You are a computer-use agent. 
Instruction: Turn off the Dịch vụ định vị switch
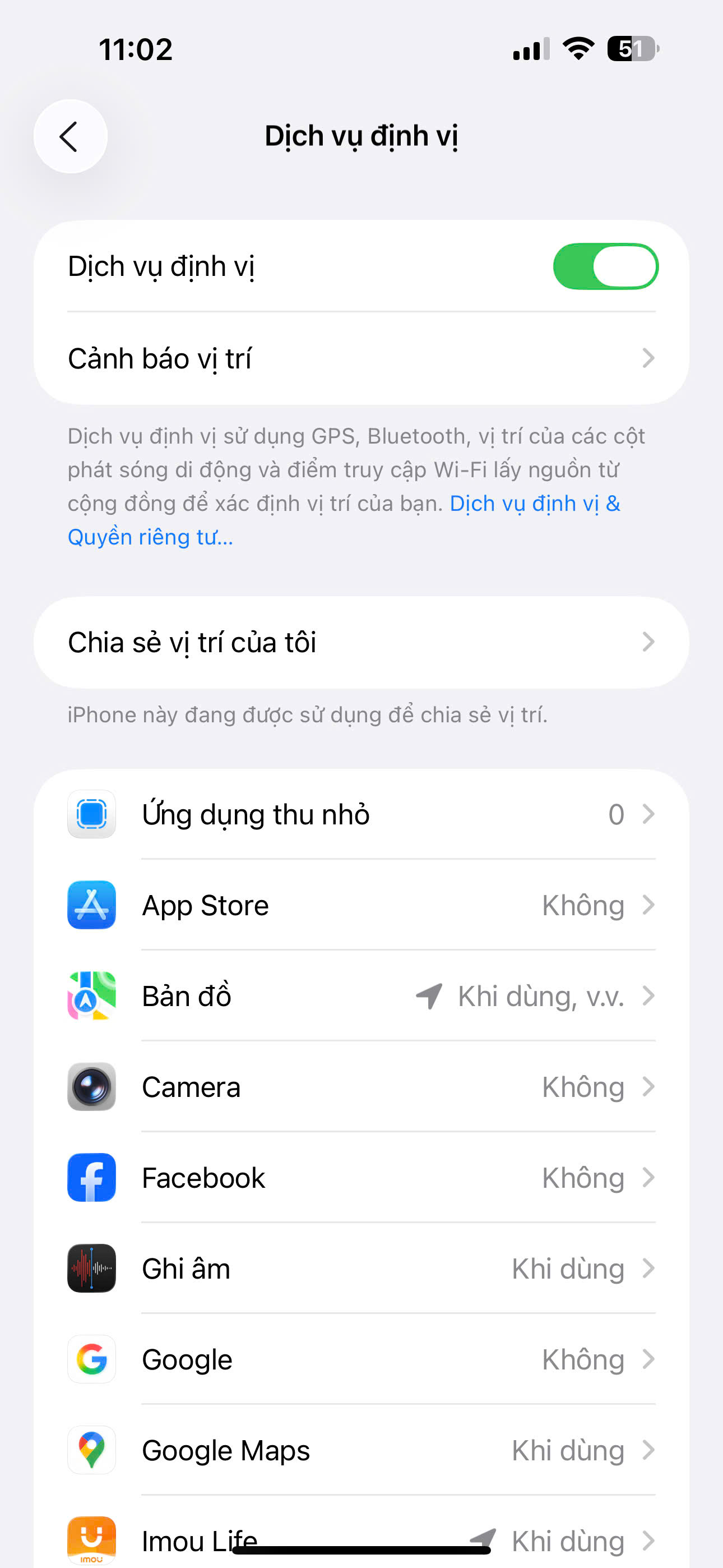point(605,266)
